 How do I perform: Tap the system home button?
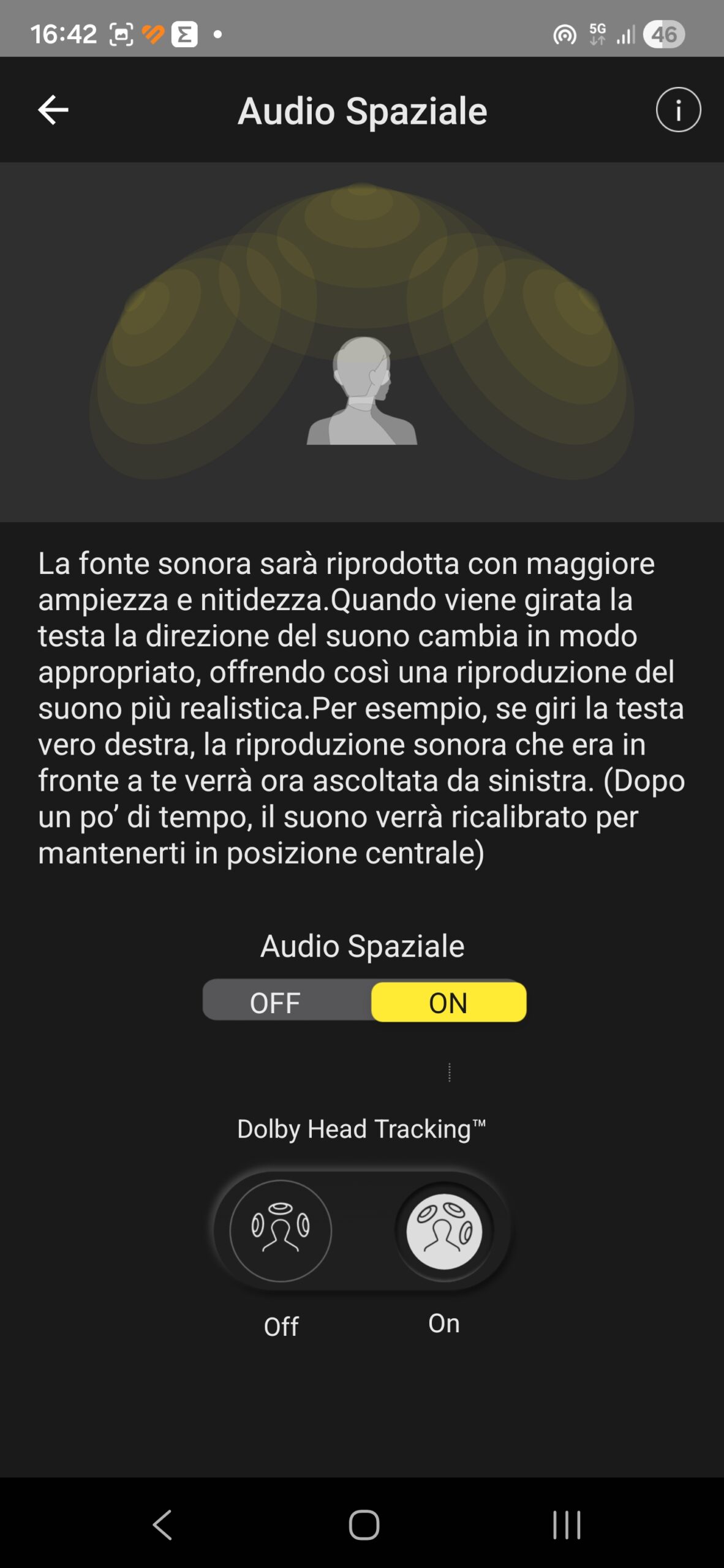pos(364,1524)
